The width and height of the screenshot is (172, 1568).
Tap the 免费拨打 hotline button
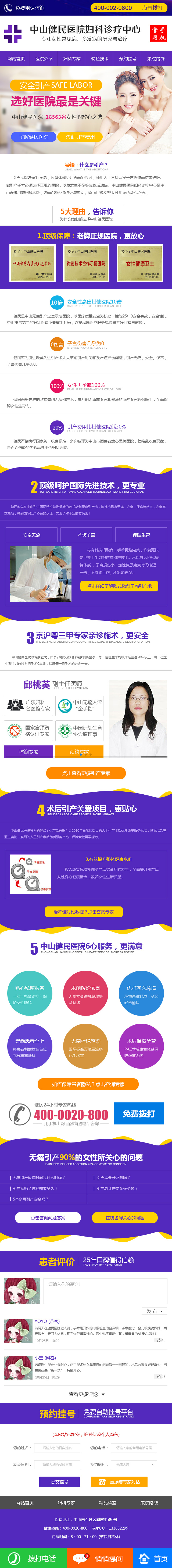(139, 1113)
